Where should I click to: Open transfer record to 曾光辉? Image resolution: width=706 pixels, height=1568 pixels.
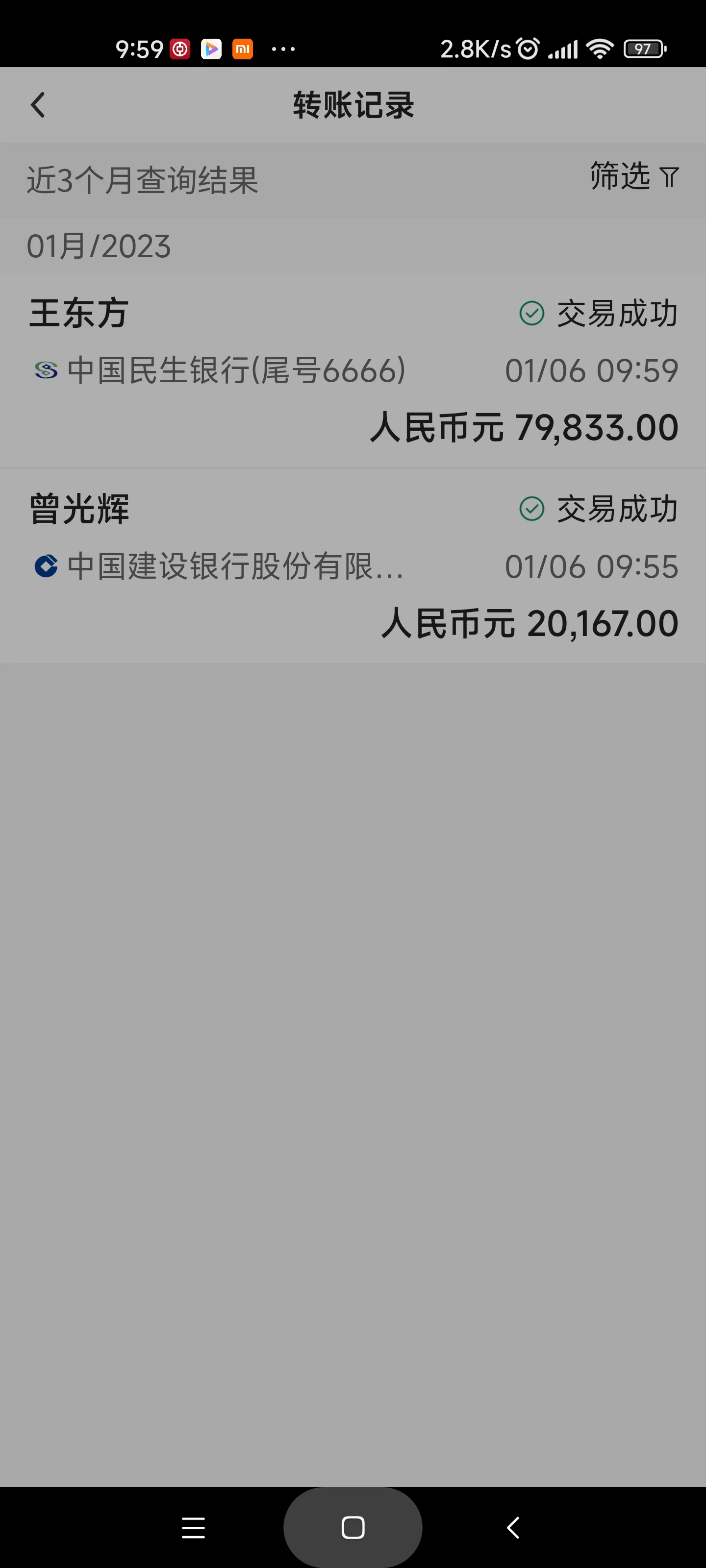pyautogui.click(x=353, y=566)
